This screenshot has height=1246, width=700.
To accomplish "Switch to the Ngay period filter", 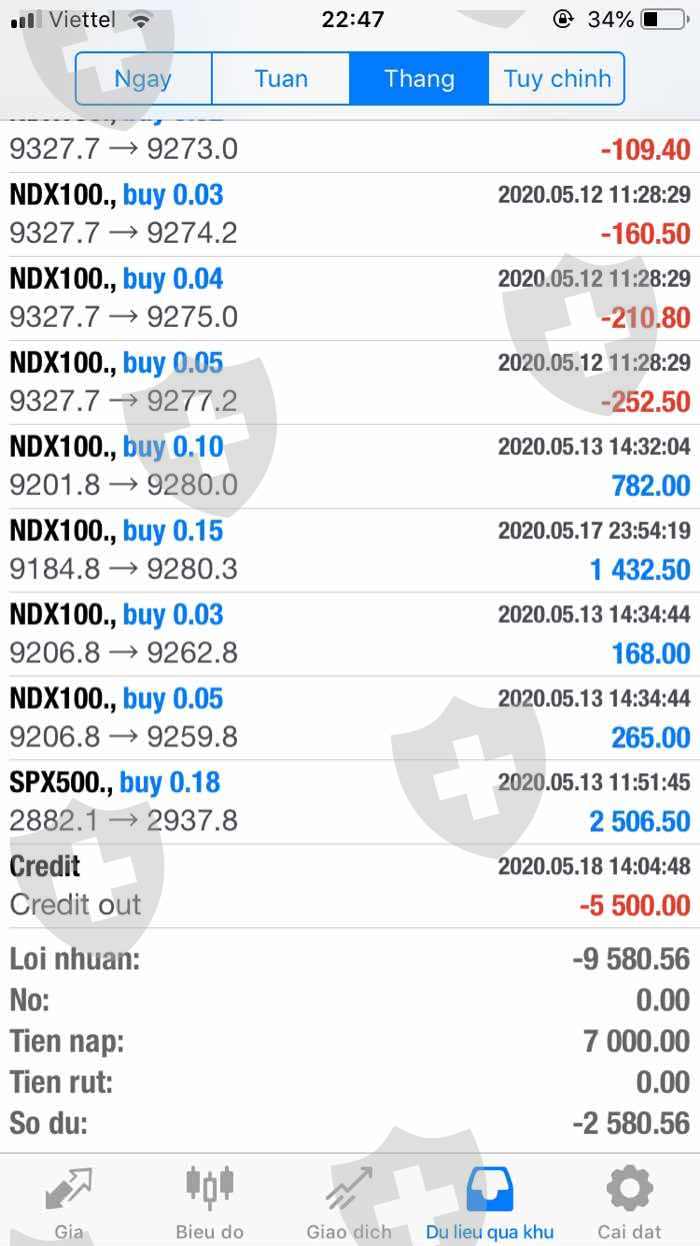I will pyautogui.click(x=143, y=79).
